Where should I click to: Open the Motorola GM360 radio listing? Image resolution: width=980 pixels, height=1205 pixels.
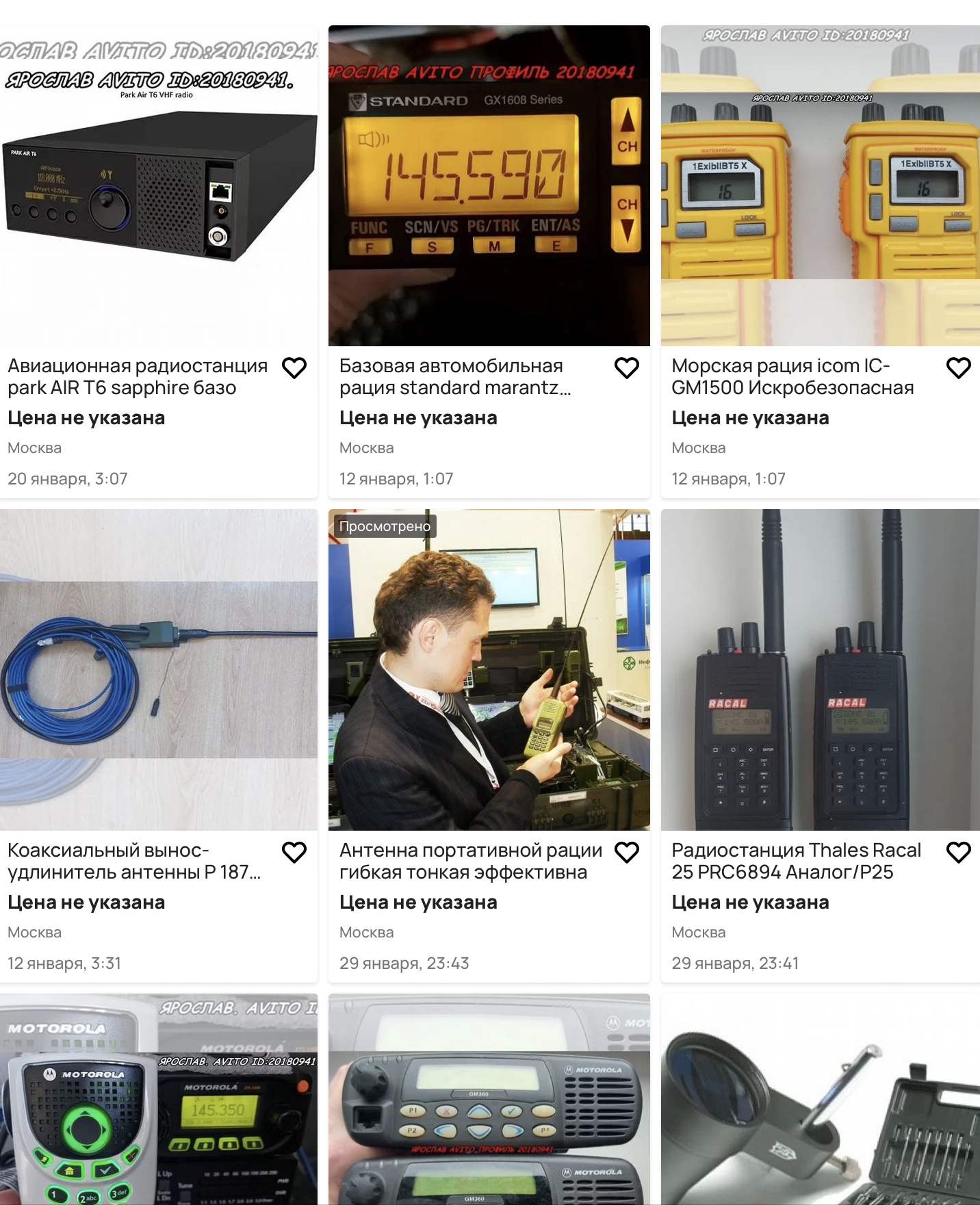pos(489,1102)
